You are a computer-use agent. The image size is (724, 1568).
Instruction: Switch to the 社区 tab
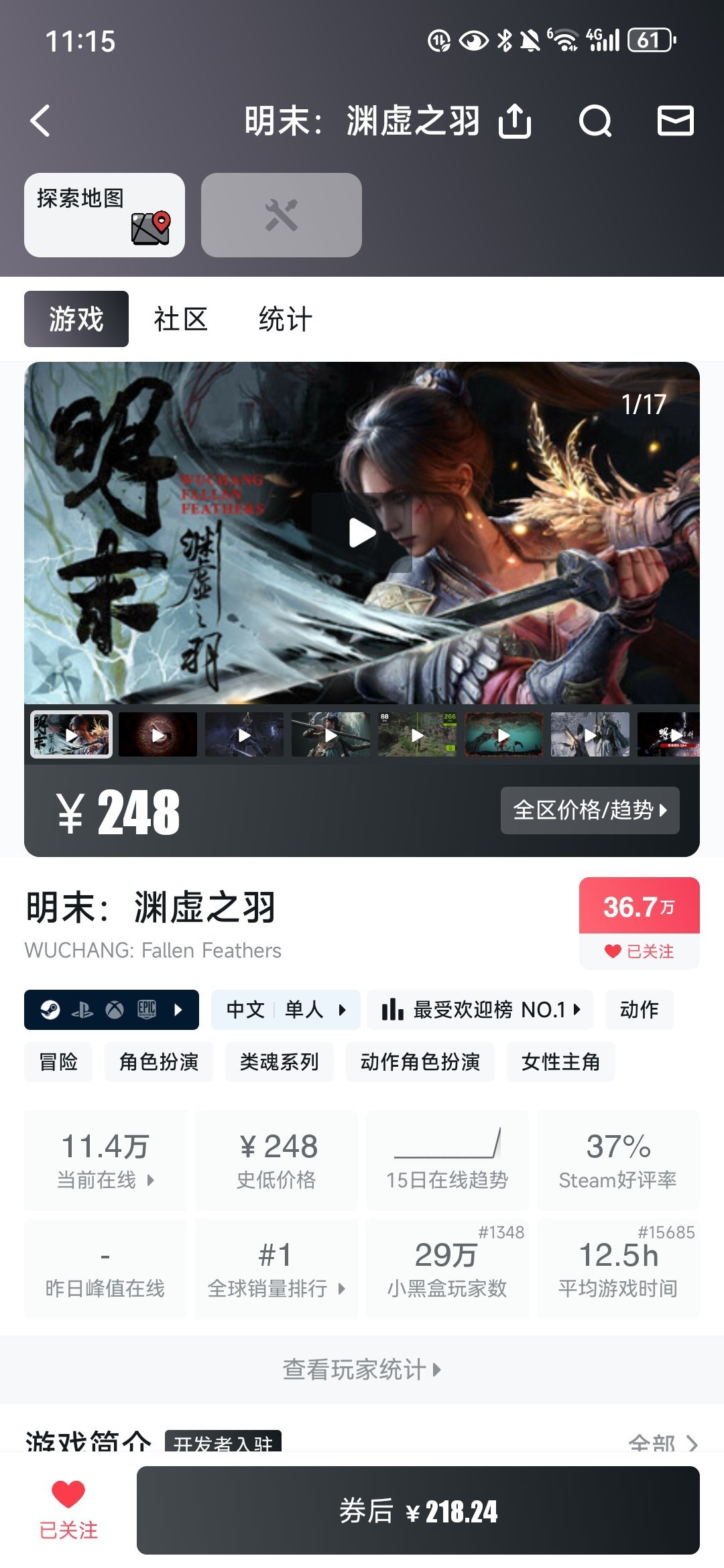point(180,319)
